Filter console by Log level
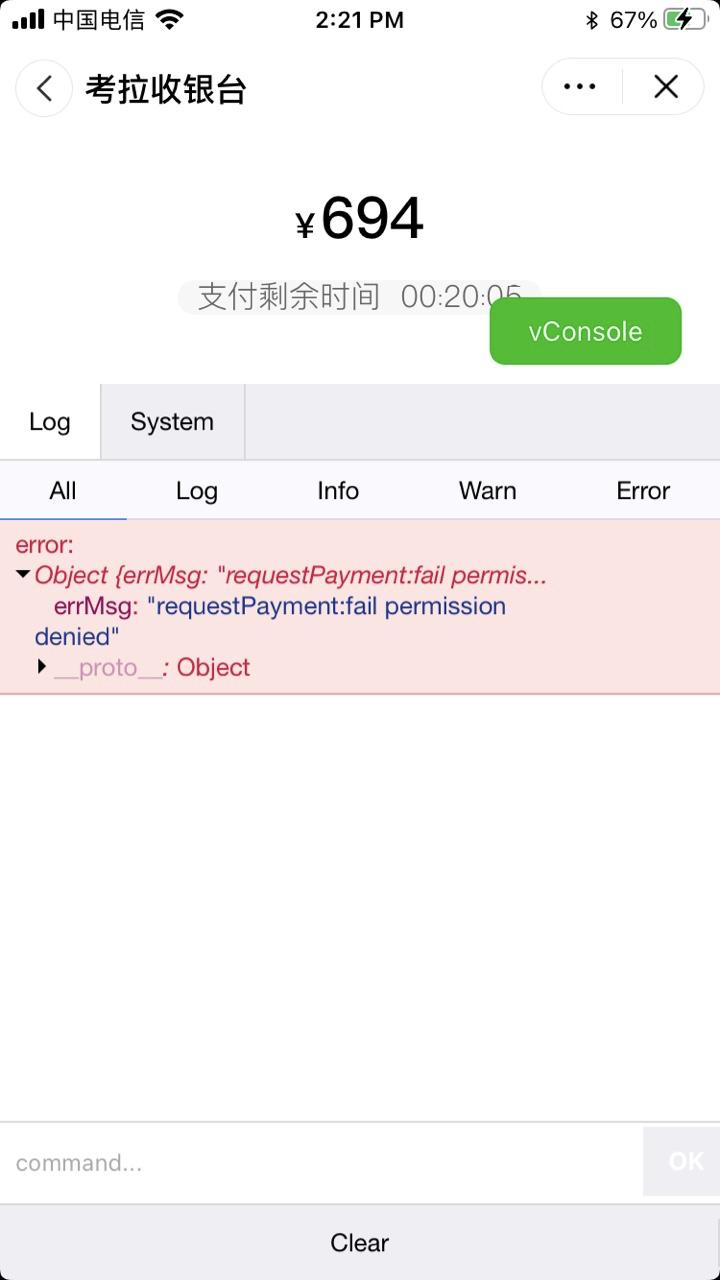The image size is (720, 1280). 196,491
